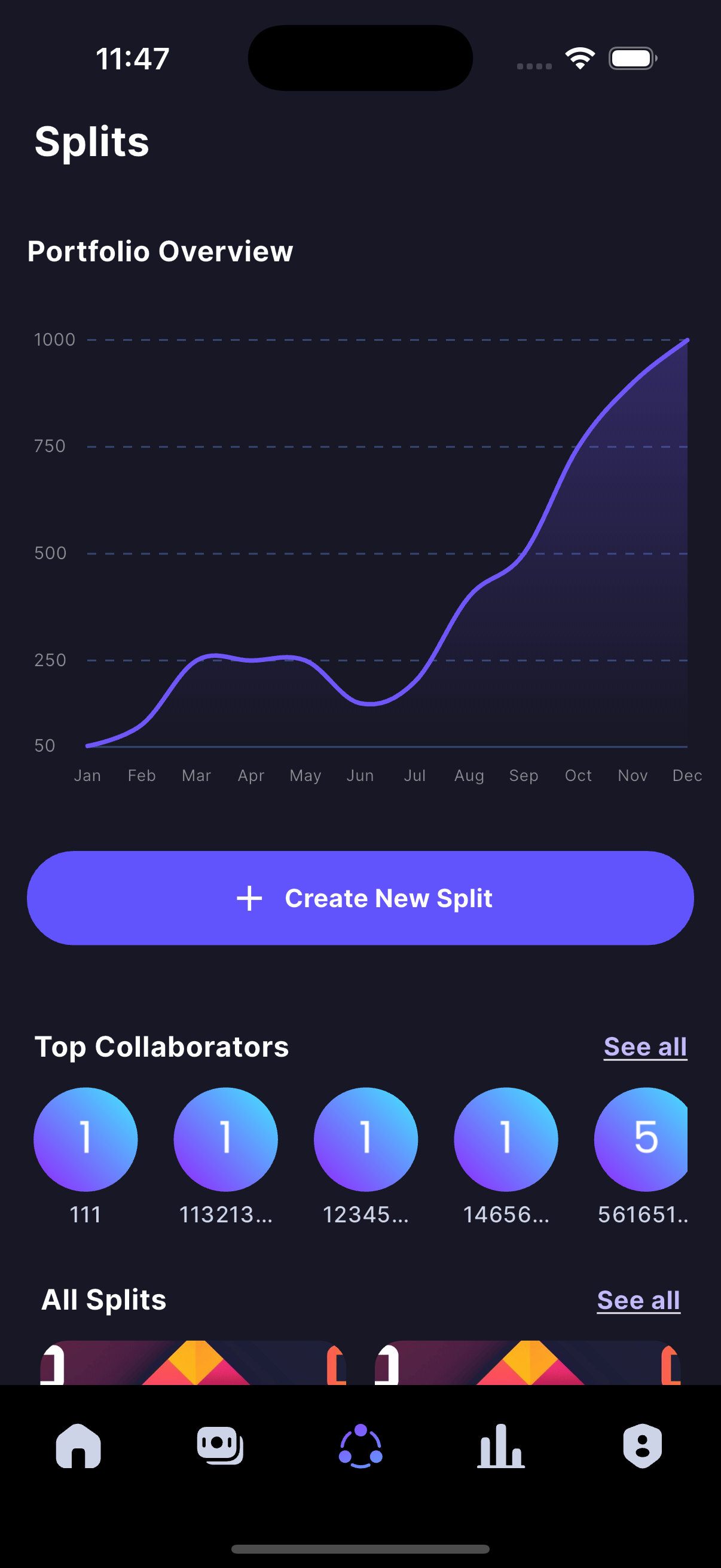See all Top Collaborators

(645, 1047)
